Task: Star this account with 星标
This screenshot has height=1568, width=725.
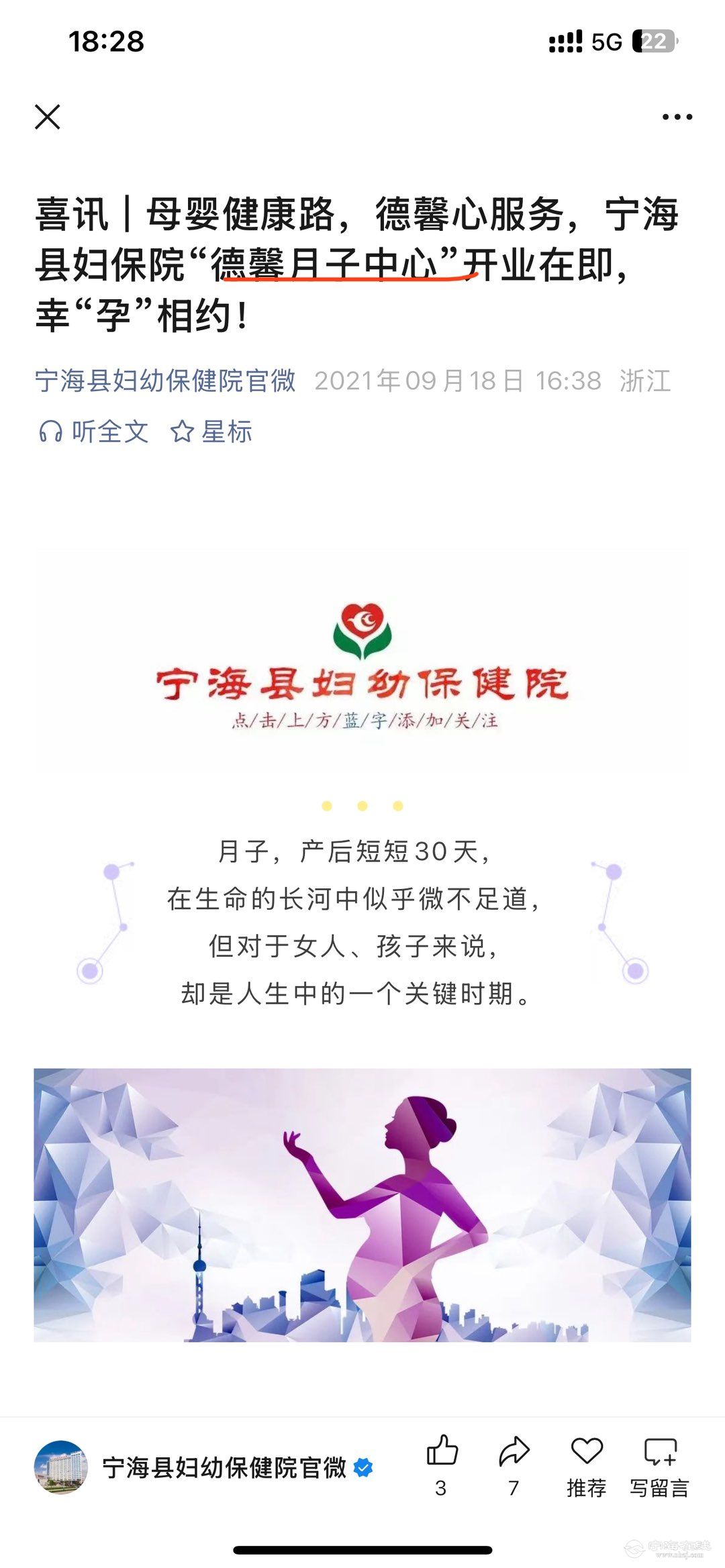Action: [x=211, y=431]
